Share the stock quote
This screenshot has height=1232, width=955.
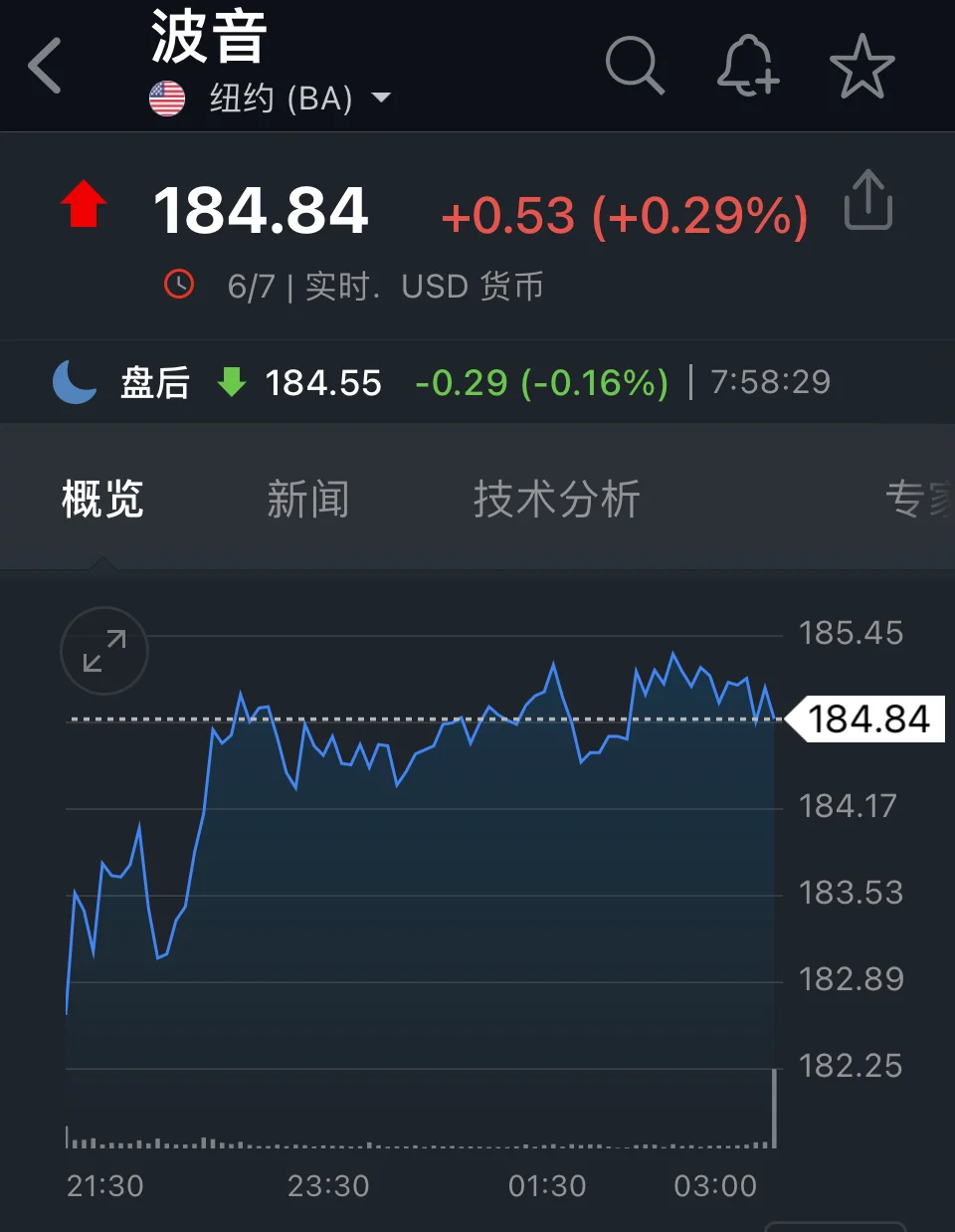point(867,200)
